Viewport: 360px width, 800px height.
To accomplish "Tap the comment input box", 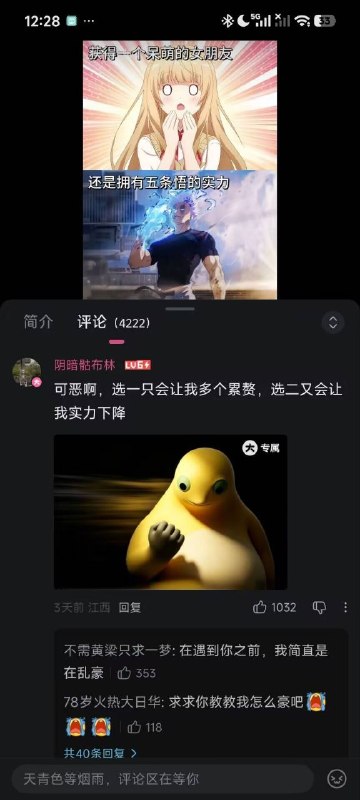I will point(162,779).
